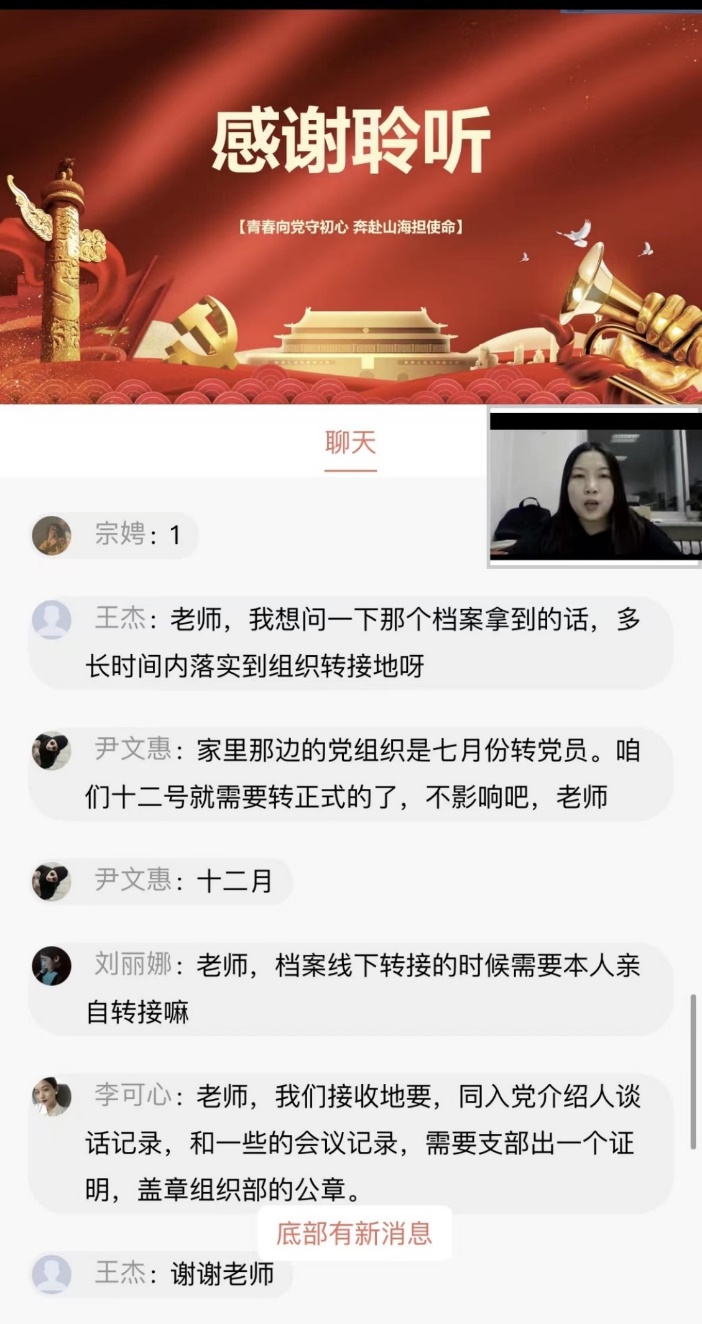Switch to the 聊天 tab

pyautogui.click(x=350, y=443)
